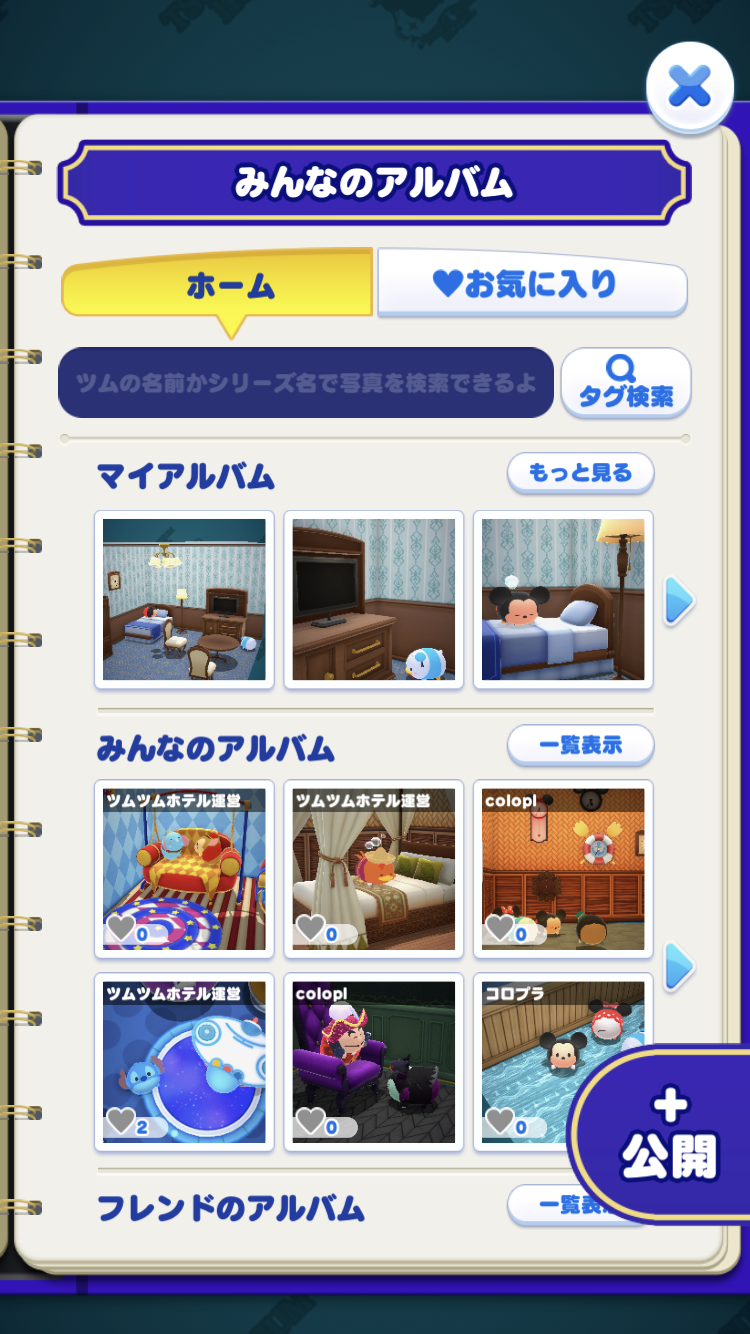Open the Stitch space photo with 2 likes

184,1062
